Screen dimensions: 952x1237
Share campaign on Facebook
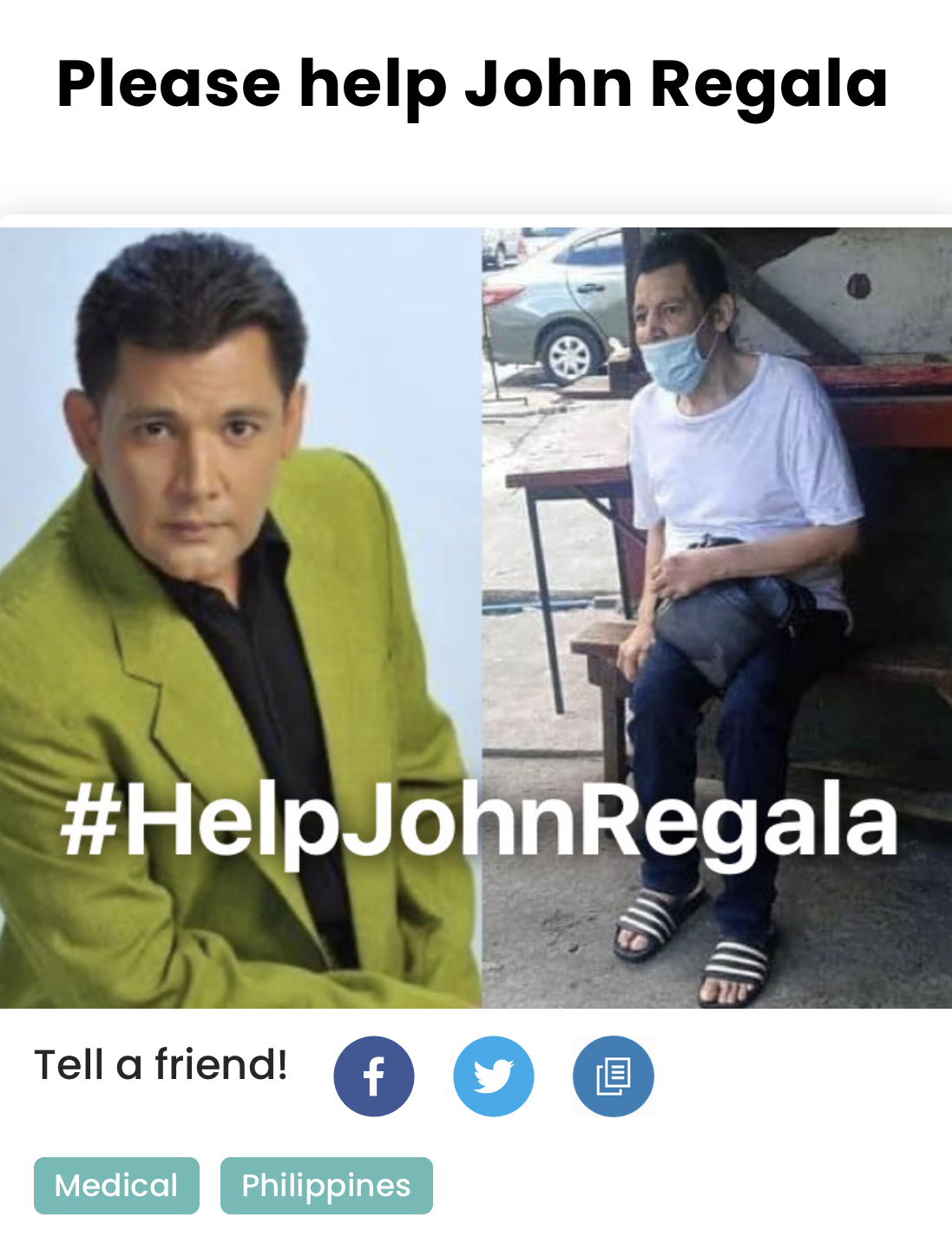(x=374, y=1076)
